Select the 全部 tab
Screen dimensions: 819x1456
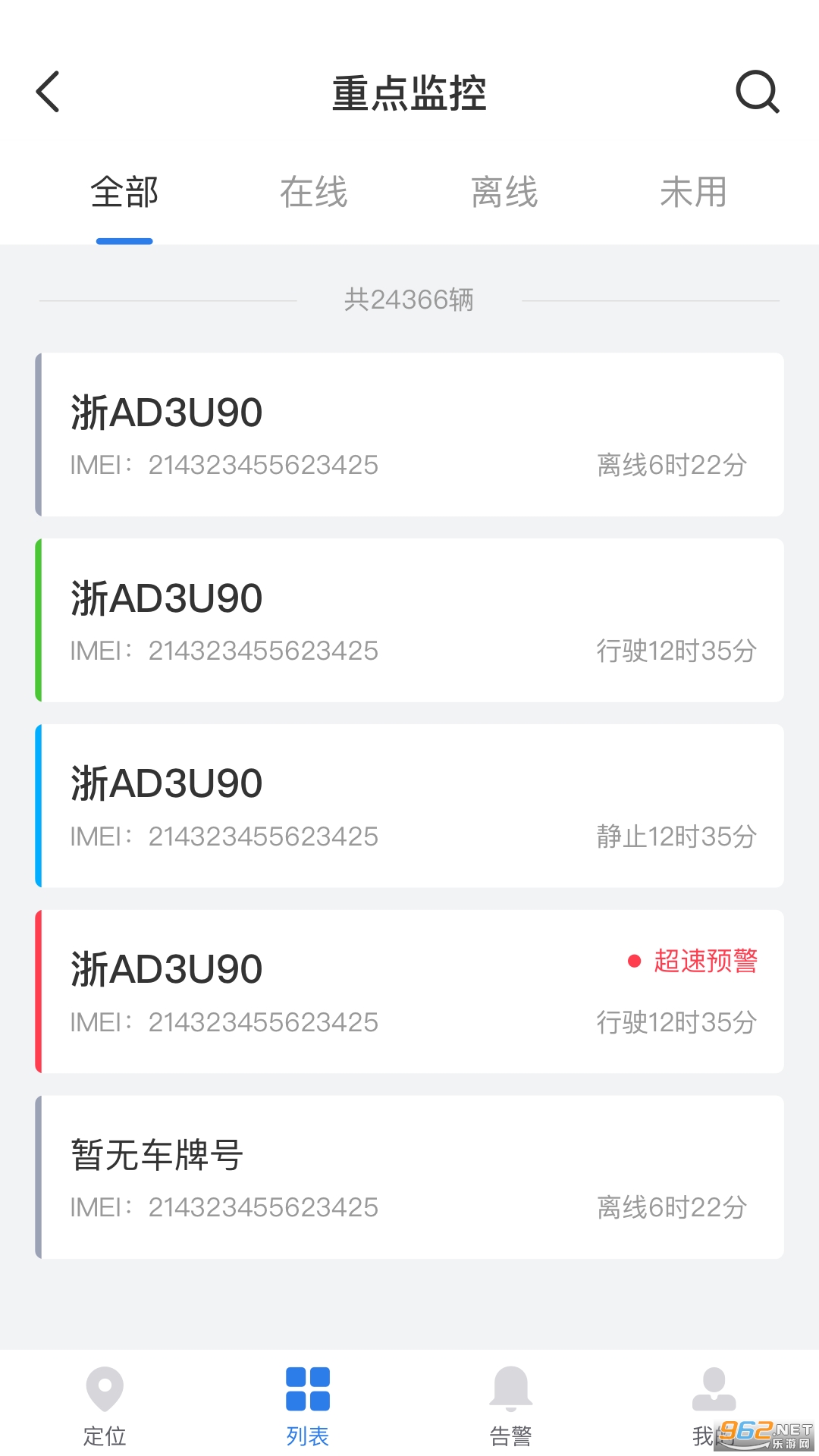[x=124, y=193]
